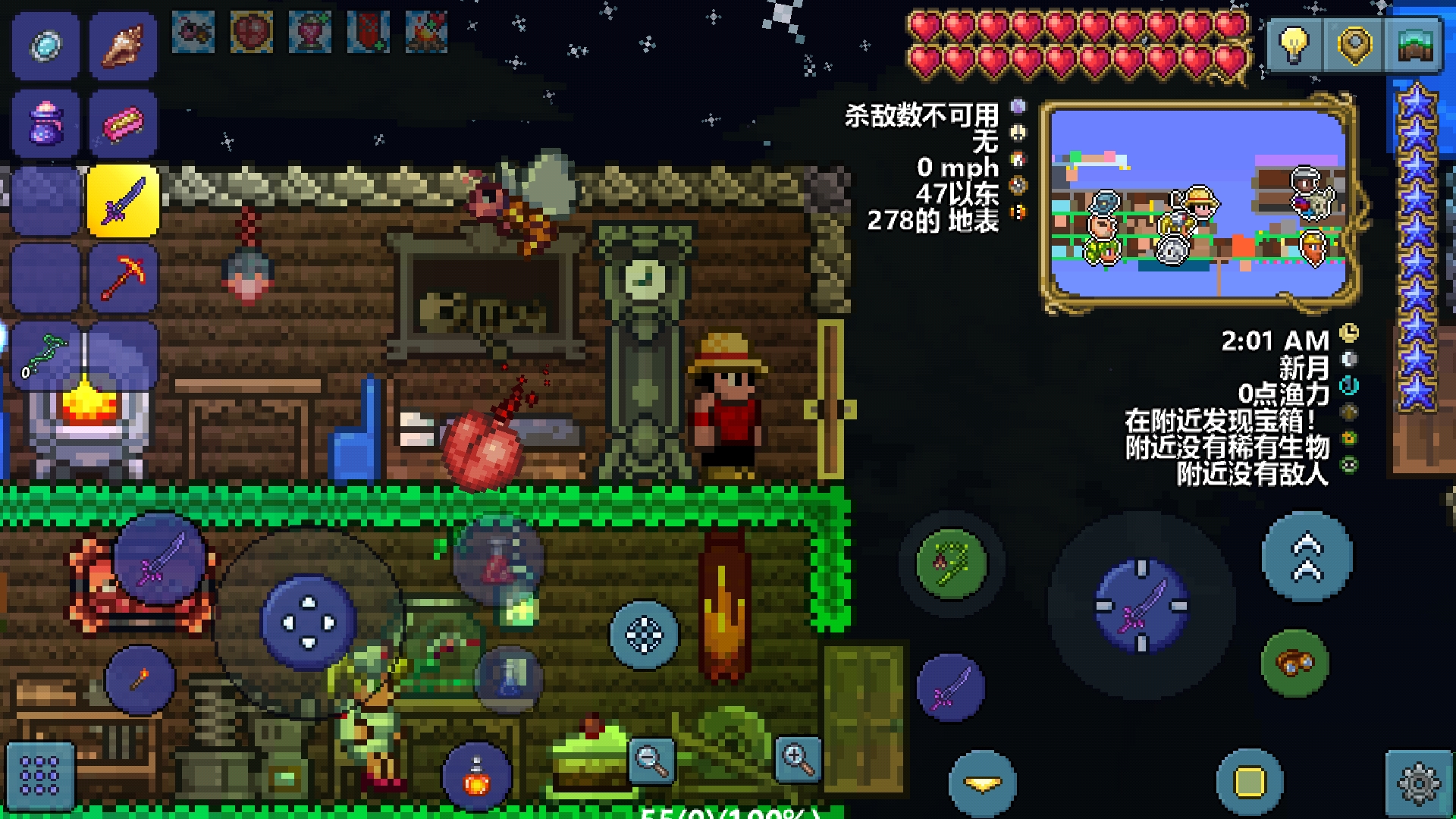The height and width of the screenshot is (819, 1456).
Task: Toggle the lightbulb wiring button
Action: point(1294,45)
